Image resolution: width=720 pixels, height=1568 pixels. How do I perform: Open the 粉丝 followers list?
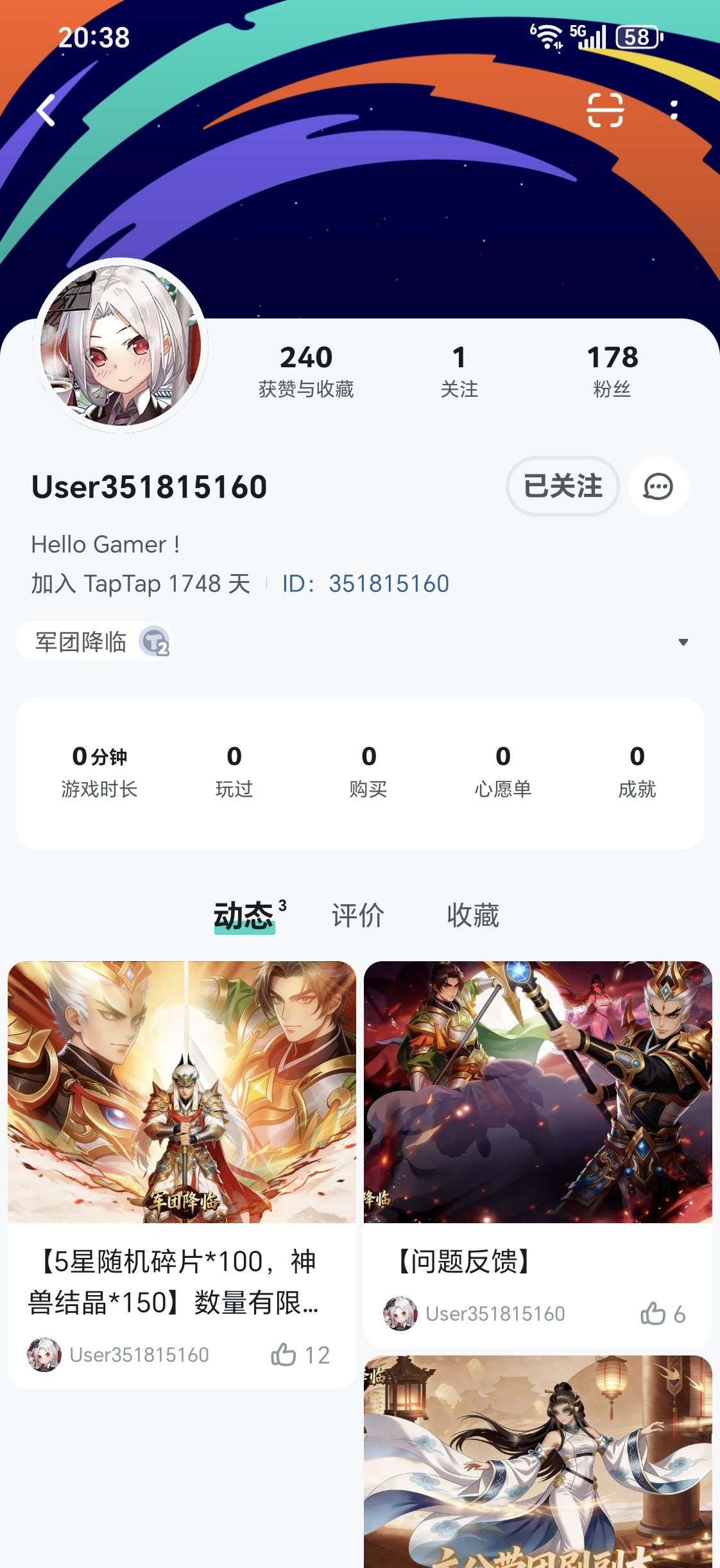coord(612,371)
